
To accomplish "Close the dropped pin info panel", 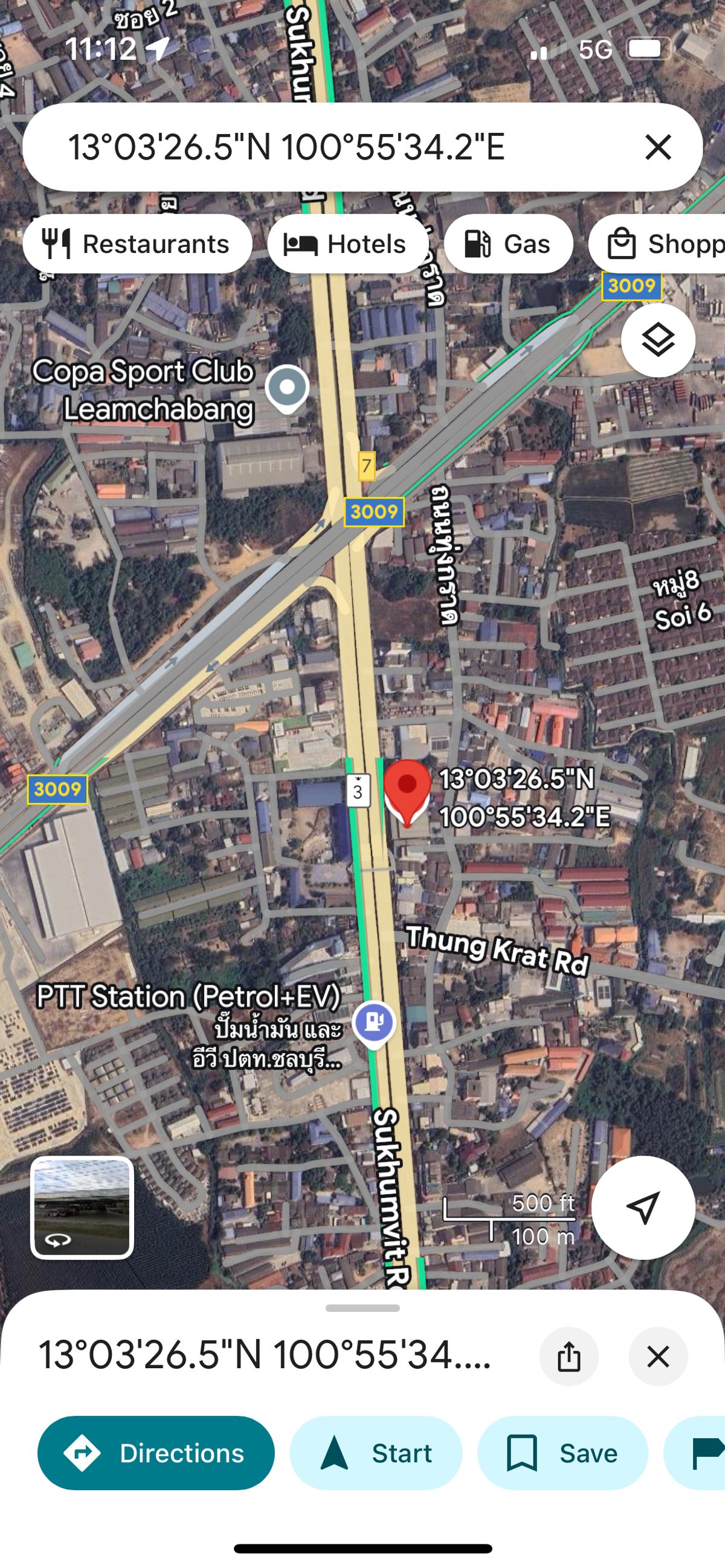I will pos(658,1357).
